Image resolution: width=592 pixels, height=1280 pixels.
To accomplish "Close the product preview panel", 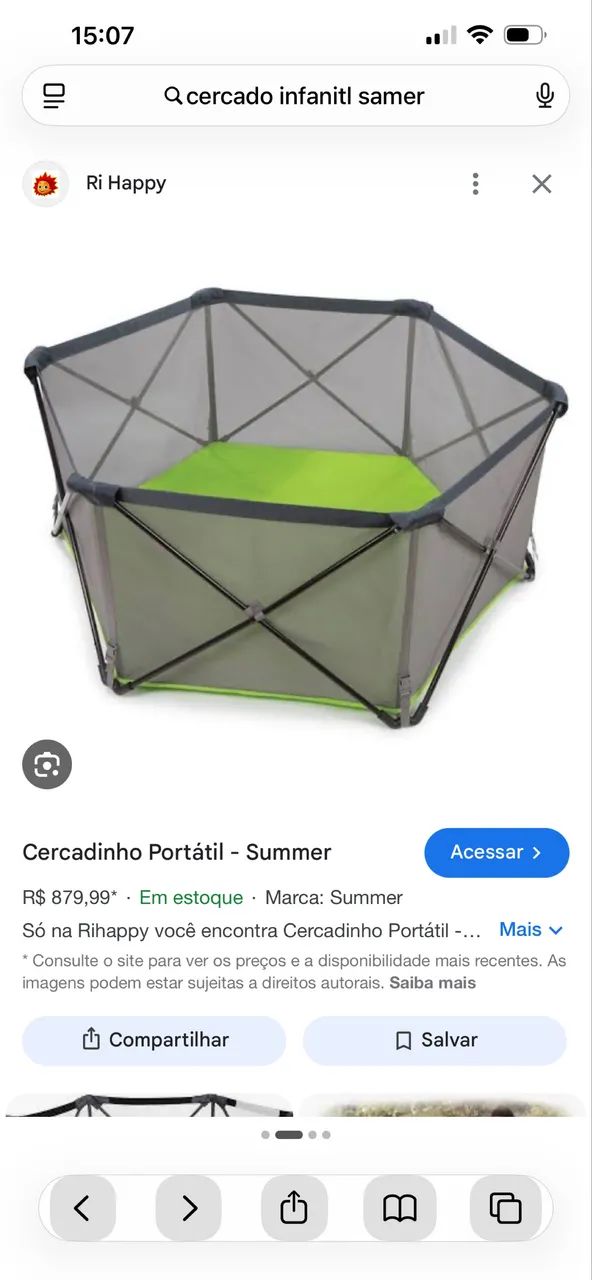I will coord(542,184).
